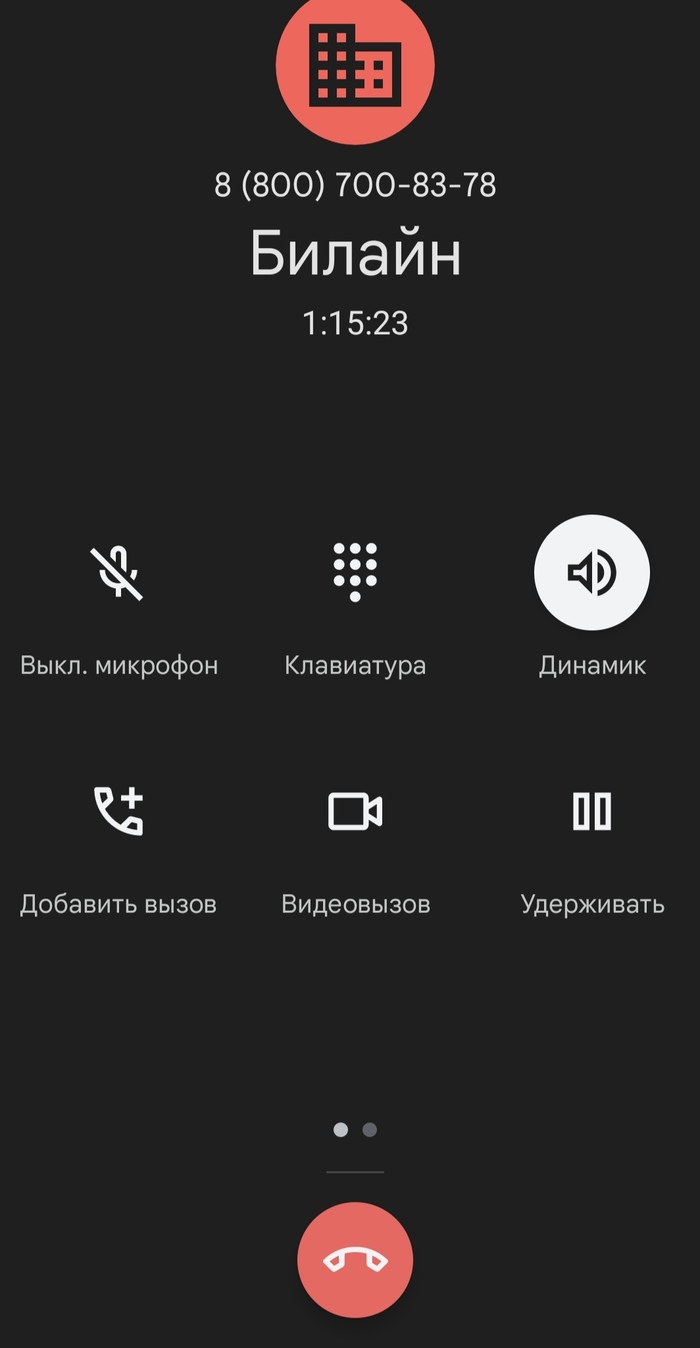
Task: Tap Добавить вызов to add a call
Action: pyautogui.click(x=118, y=811)
